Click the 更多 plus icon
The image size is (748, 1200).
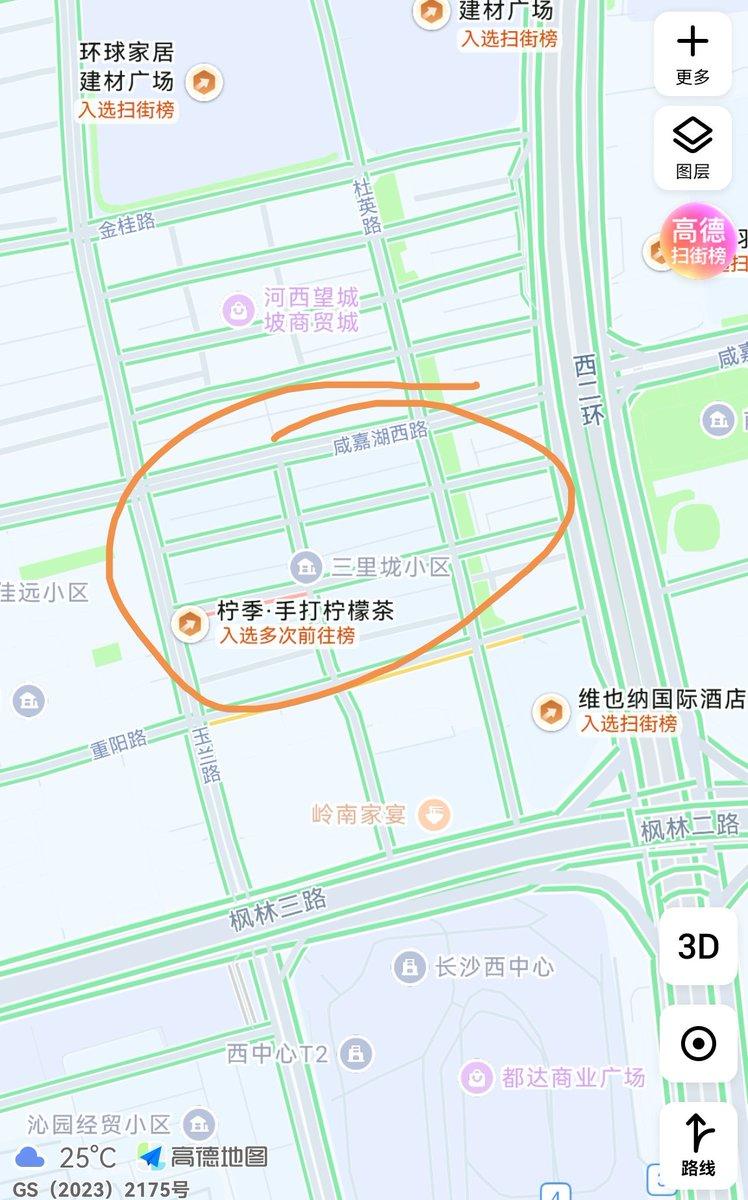click(x=694, y=43)
